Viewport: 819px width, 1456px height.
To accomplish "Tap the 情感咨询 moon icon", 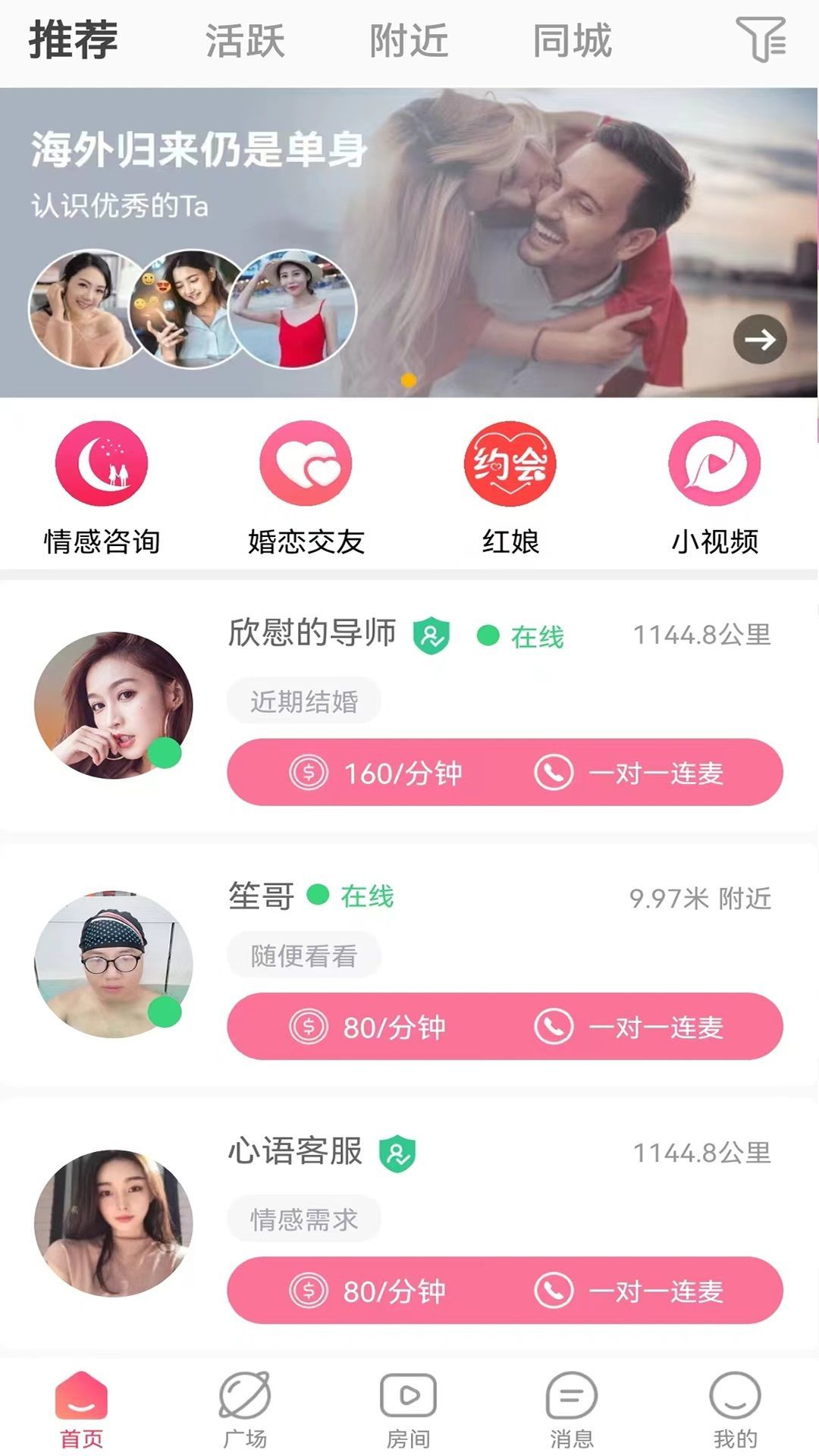I will point(102,466).
